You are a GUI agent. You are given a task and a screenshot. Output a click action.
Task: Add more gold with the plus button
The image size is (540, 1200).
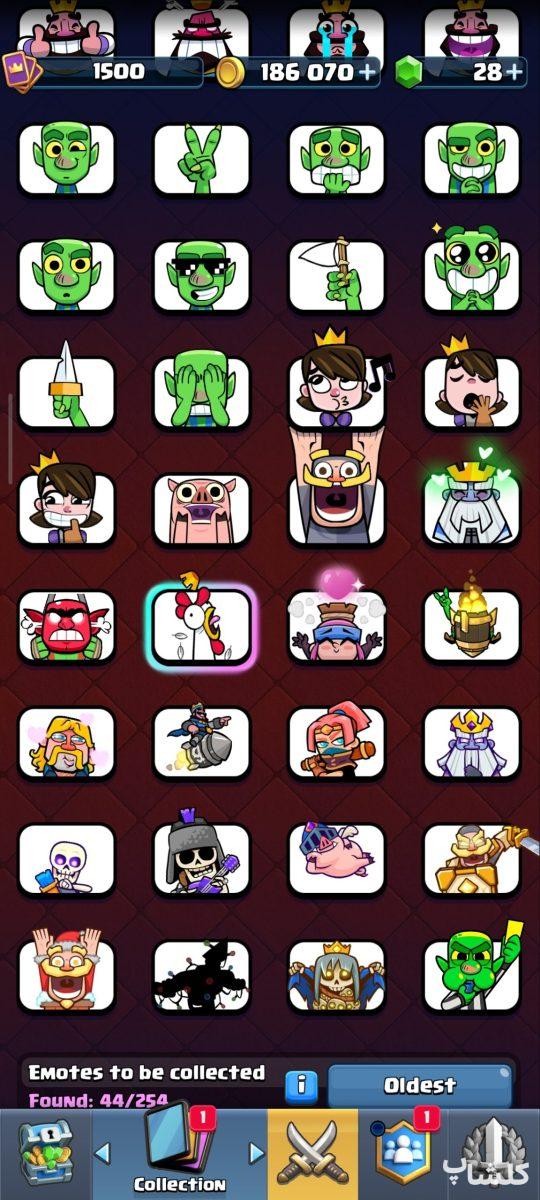(x=368, y=72)
